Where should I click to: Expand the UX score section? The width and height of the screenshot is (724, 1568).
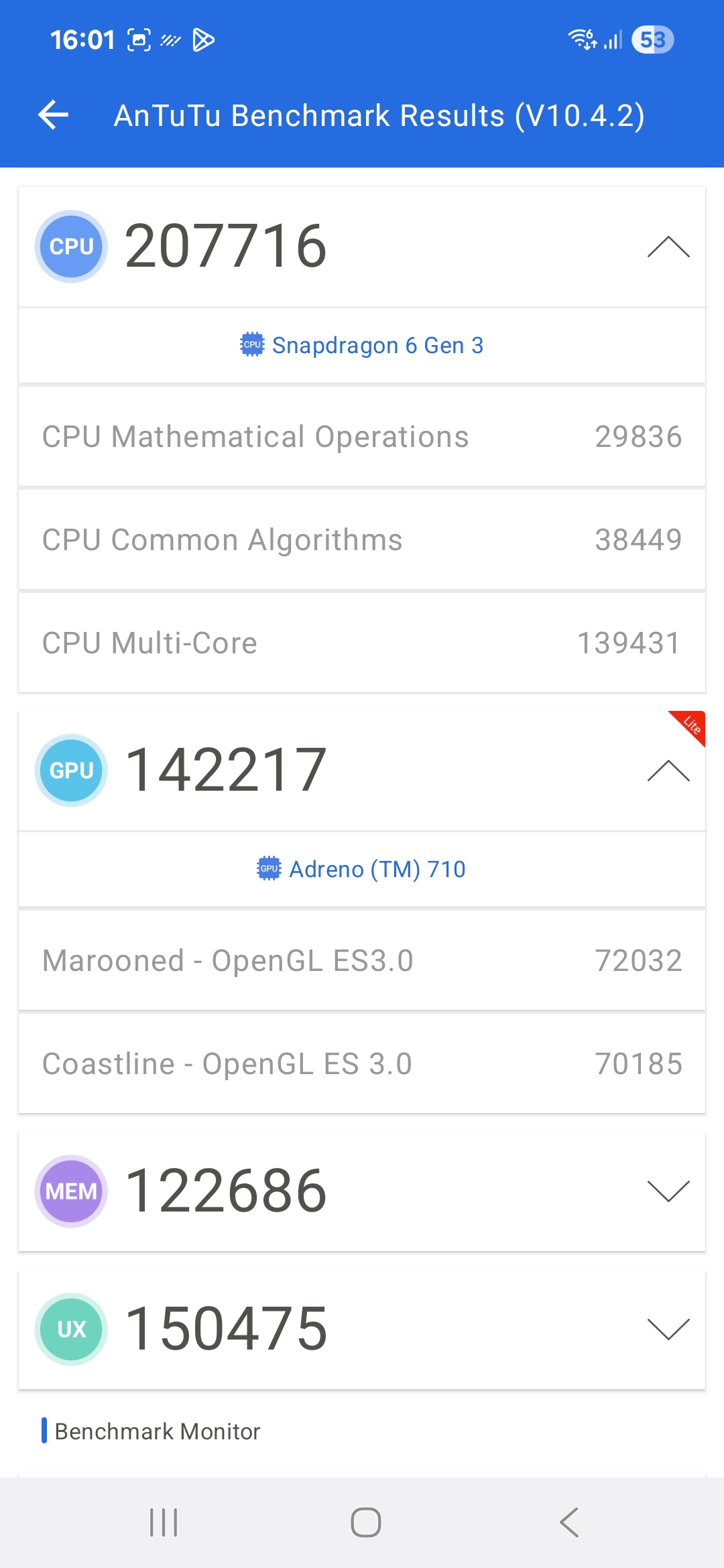668,1329
